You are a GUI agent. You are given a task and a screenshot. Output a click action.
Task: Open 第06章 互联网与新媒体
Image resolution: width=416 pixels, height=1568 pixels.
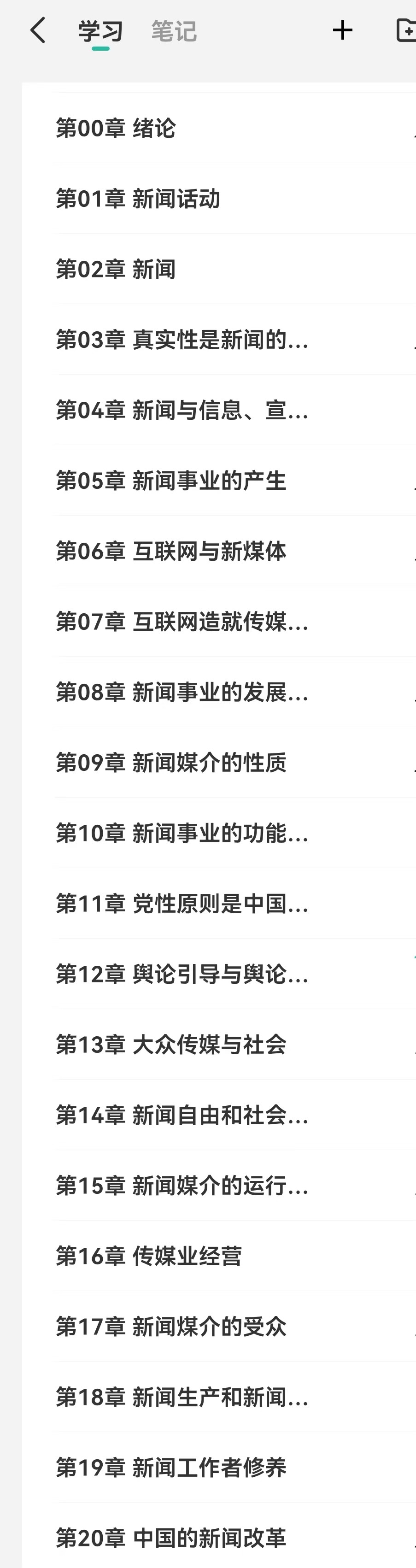(x=171, y=551)
